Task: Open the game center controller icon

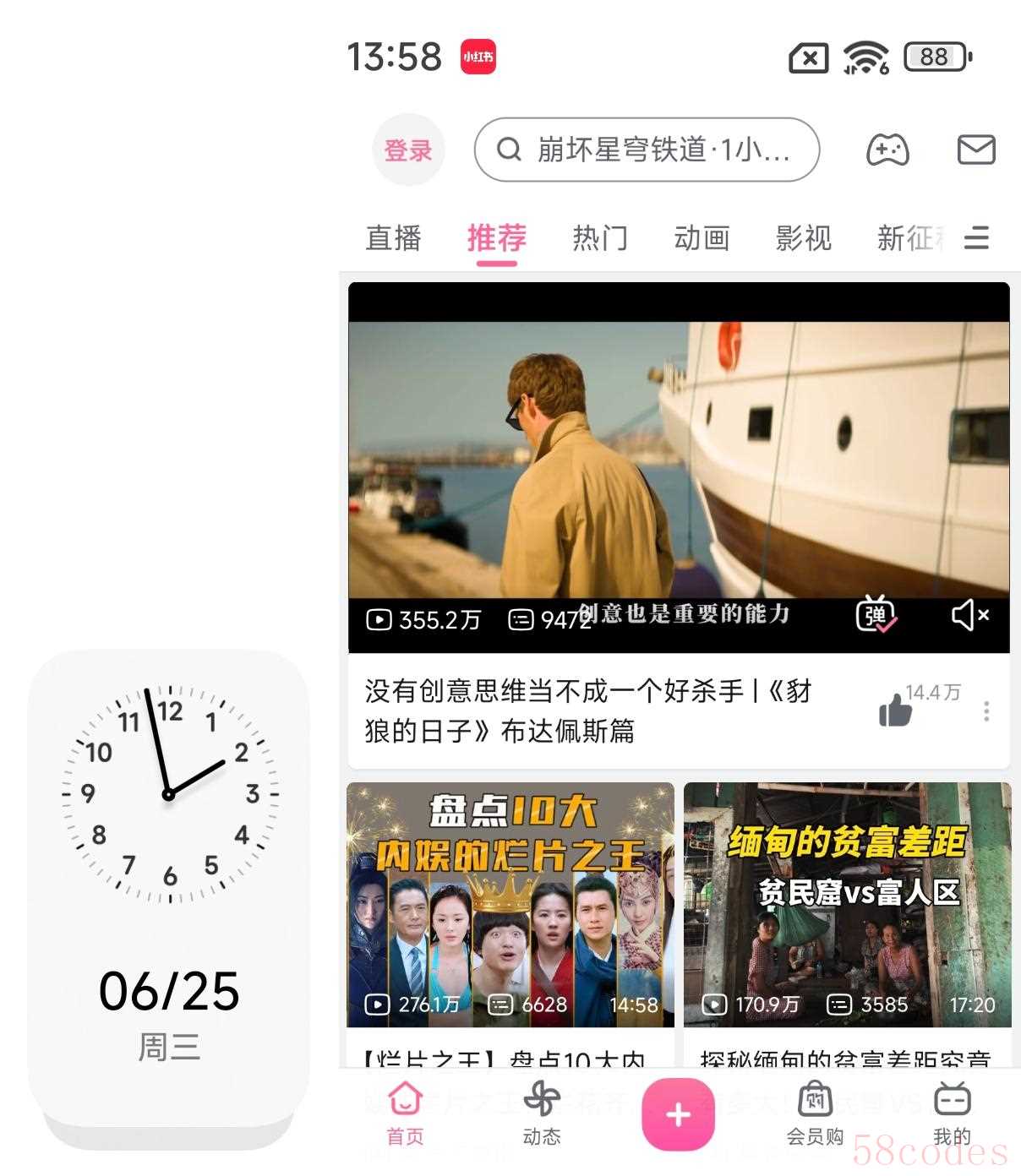Action: [887, 150]
